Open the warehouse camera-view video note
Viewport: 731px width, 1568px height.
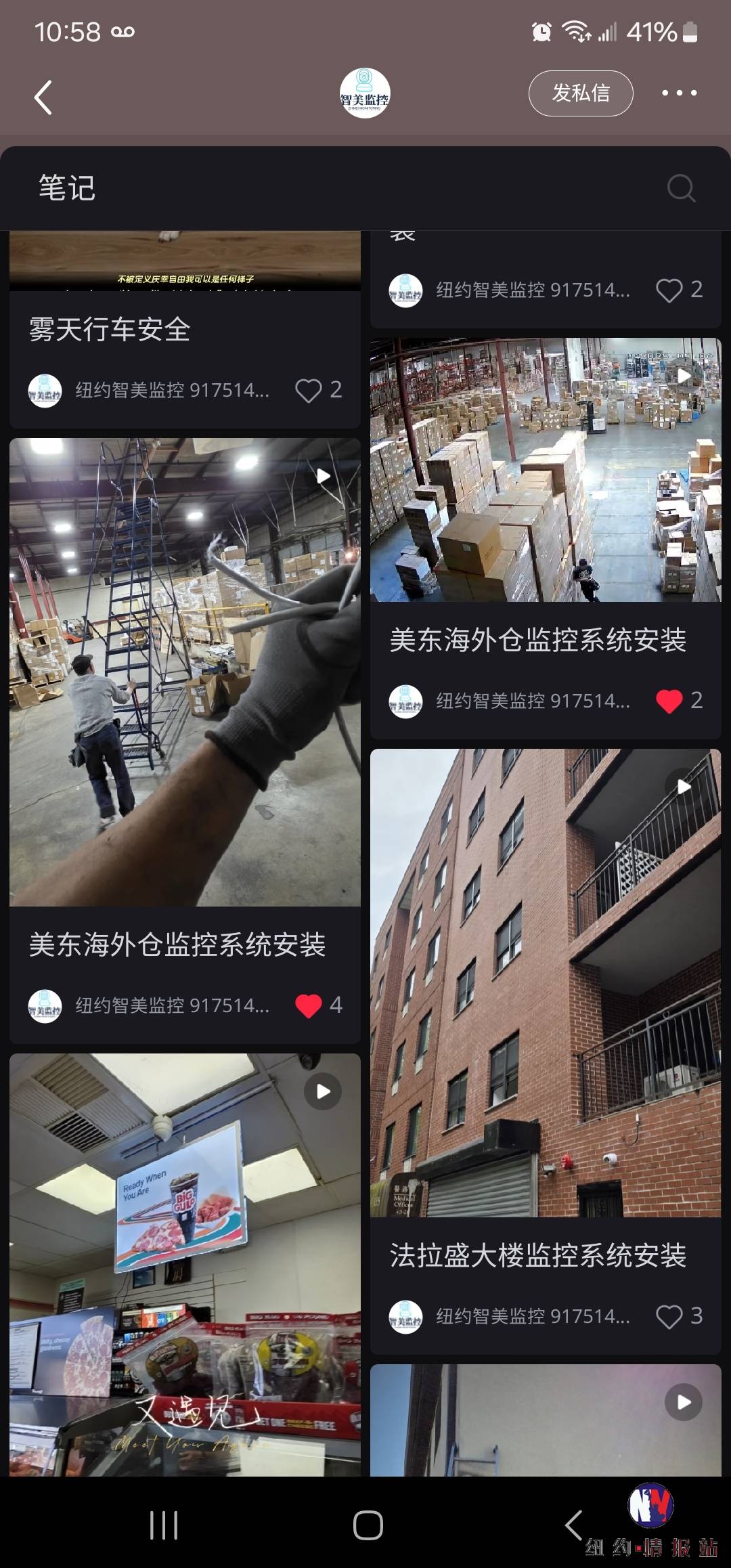[x=546, y=469]
